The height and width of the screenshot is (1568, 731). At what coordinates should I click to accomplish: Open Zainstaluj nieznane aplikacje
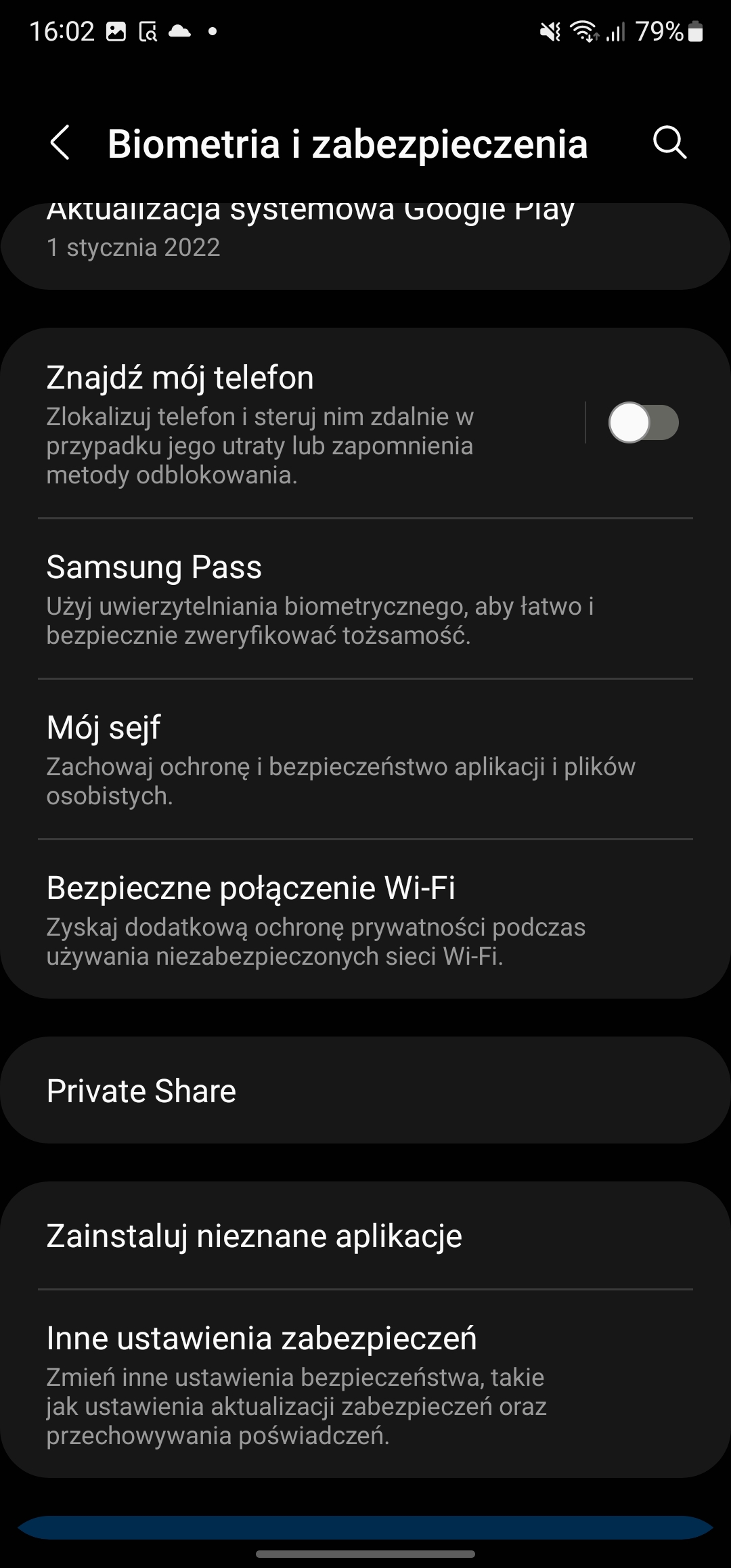point(365,1236)
